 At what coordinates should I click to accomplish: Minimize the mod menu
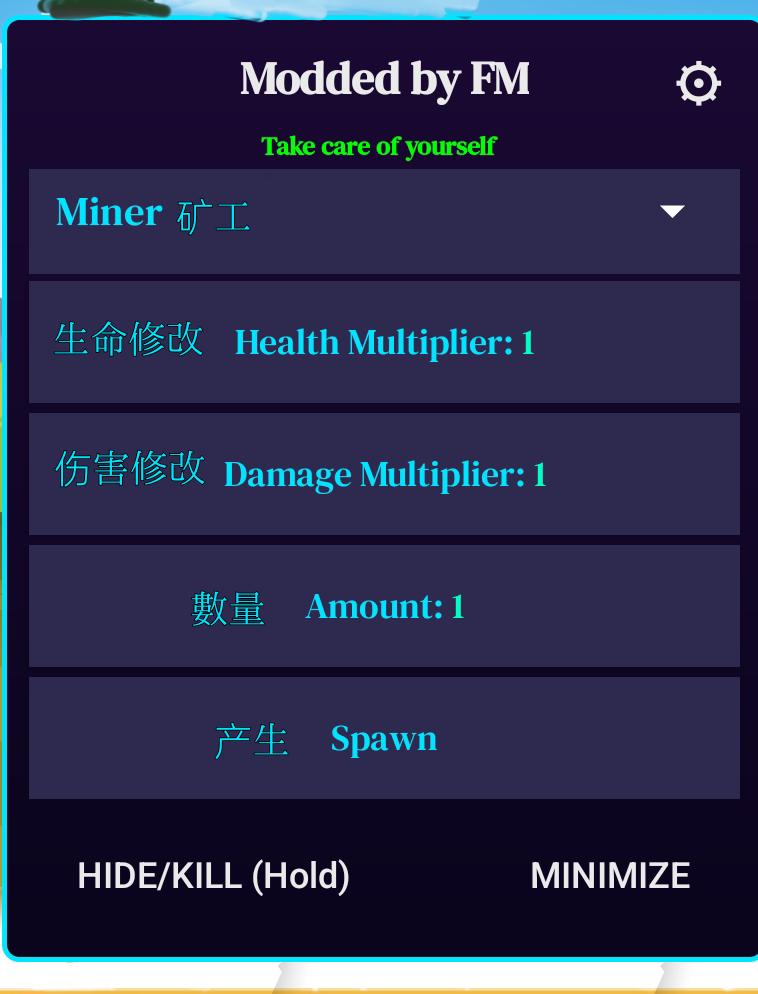(x=609, y=876)
